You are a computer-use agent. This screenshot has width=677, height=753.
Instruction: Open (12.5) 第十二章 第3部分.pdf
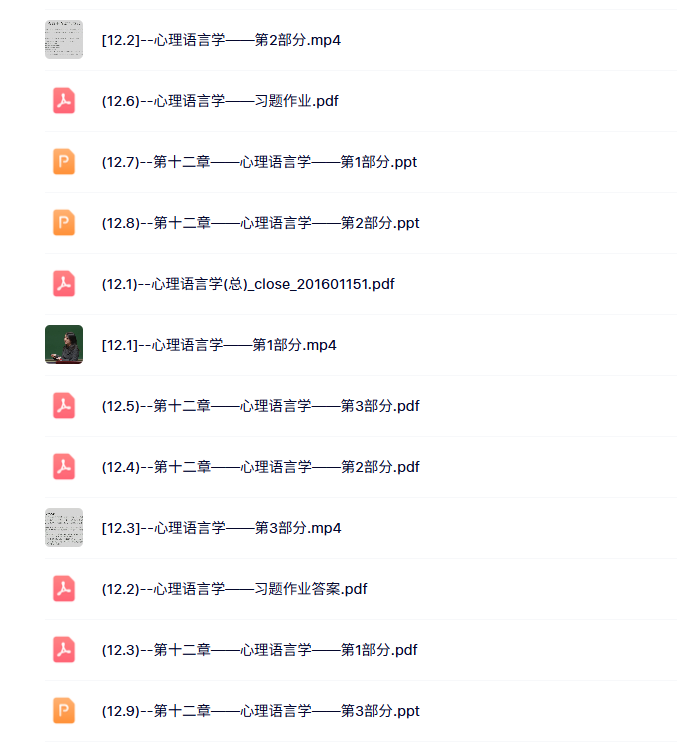coord(260,406)
